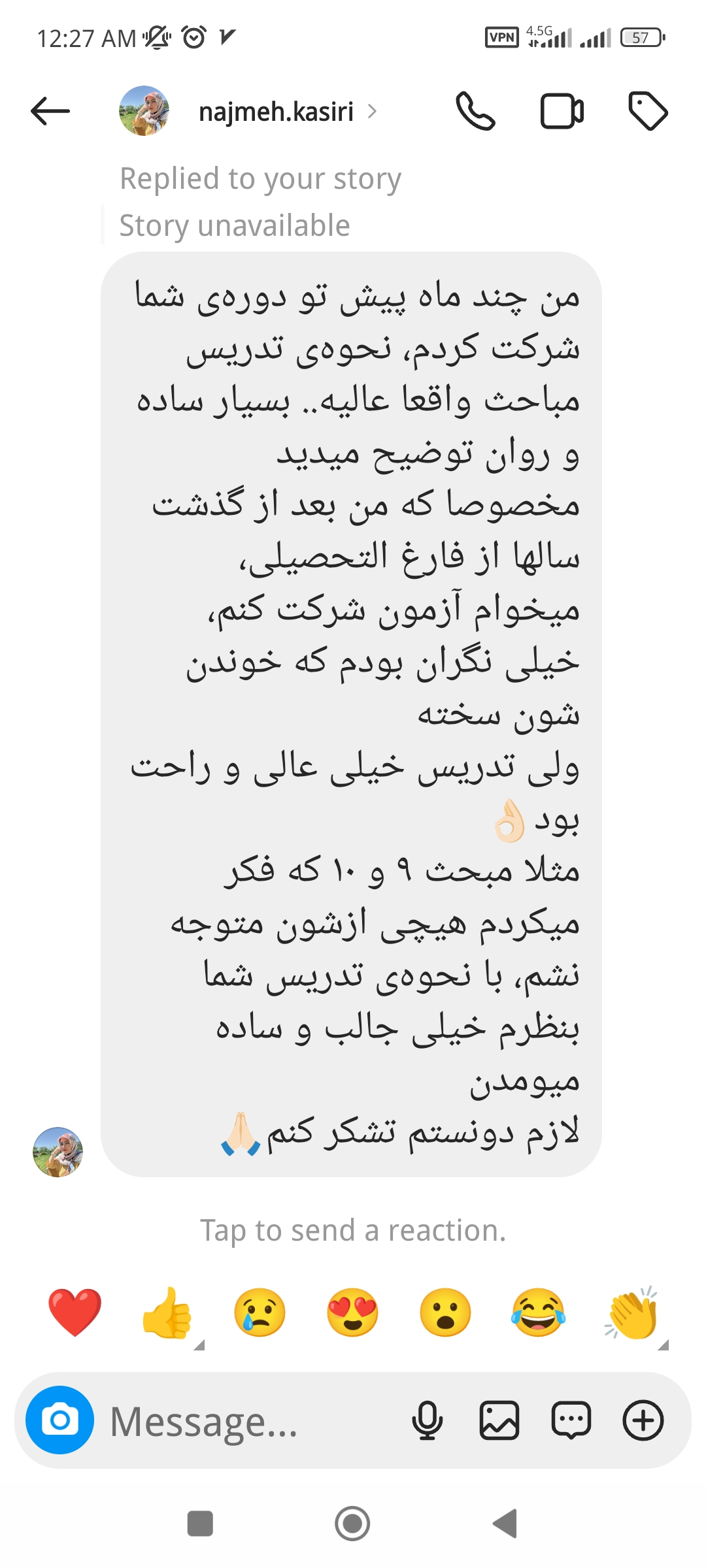Screen dimensions: 706x1568
Task: React with the red heart emoji
Action: pos(75,1313)
